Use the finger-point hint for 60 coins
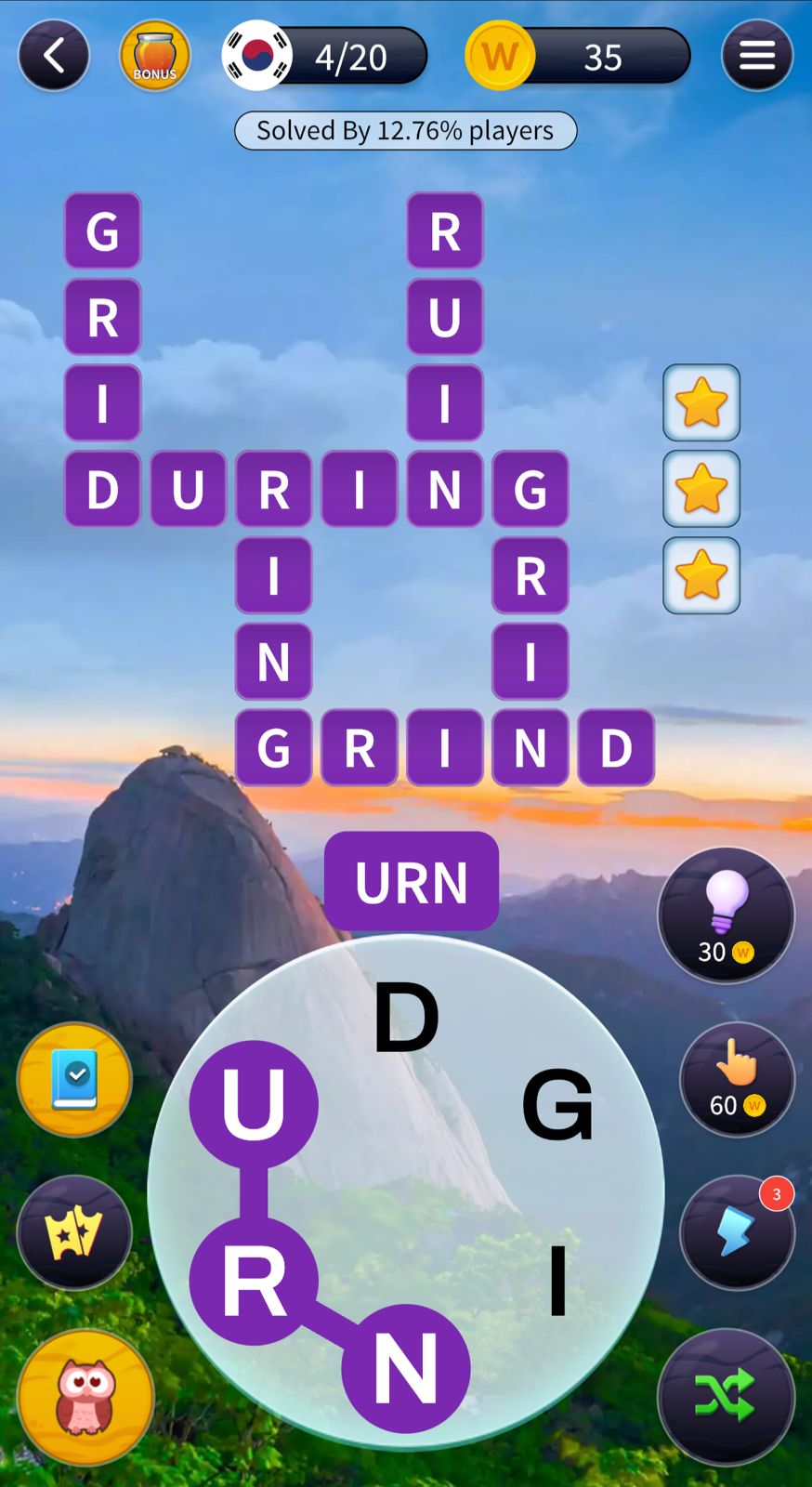 (x=737, y=1080)
